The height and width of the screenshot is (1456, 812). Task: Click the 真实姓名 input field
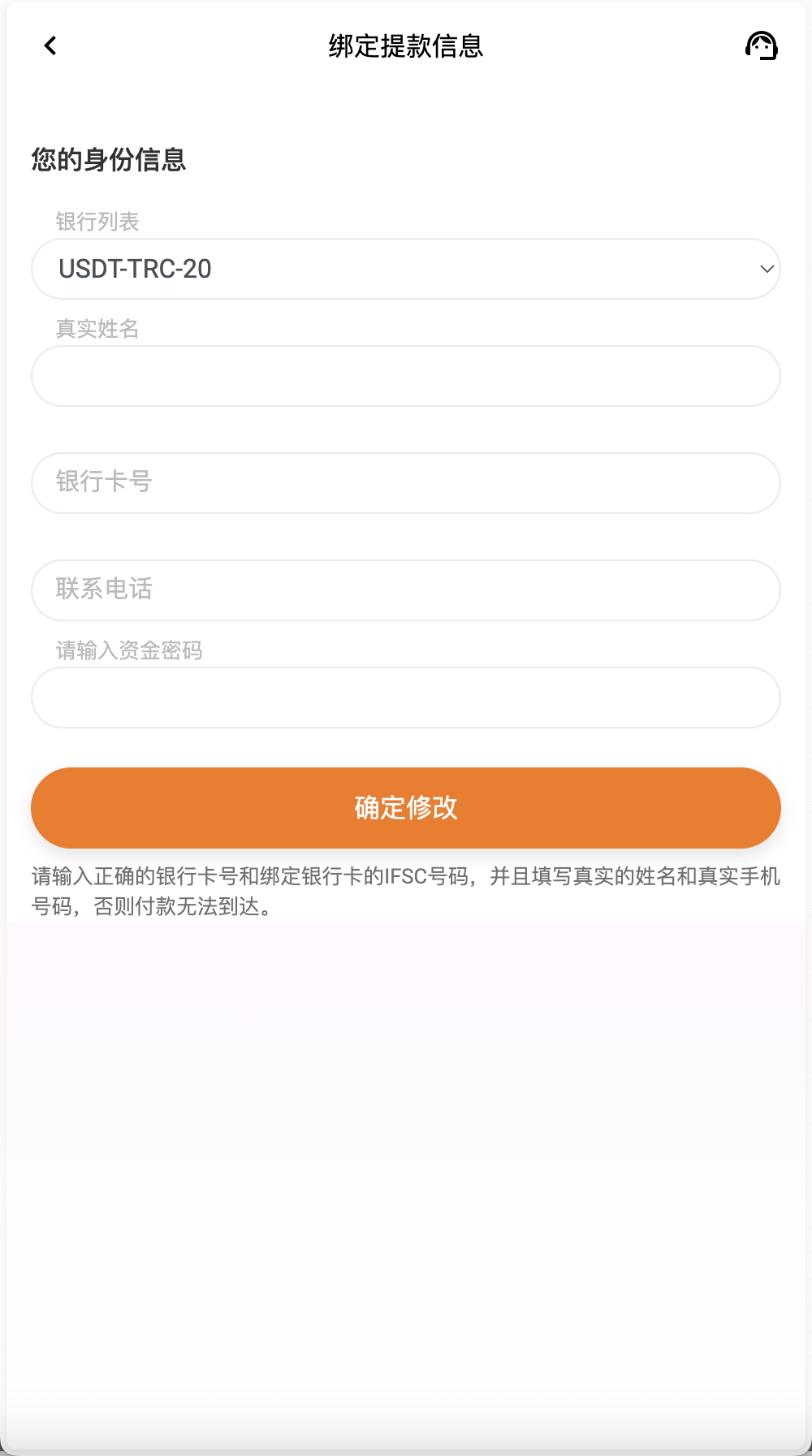(406, 375)
